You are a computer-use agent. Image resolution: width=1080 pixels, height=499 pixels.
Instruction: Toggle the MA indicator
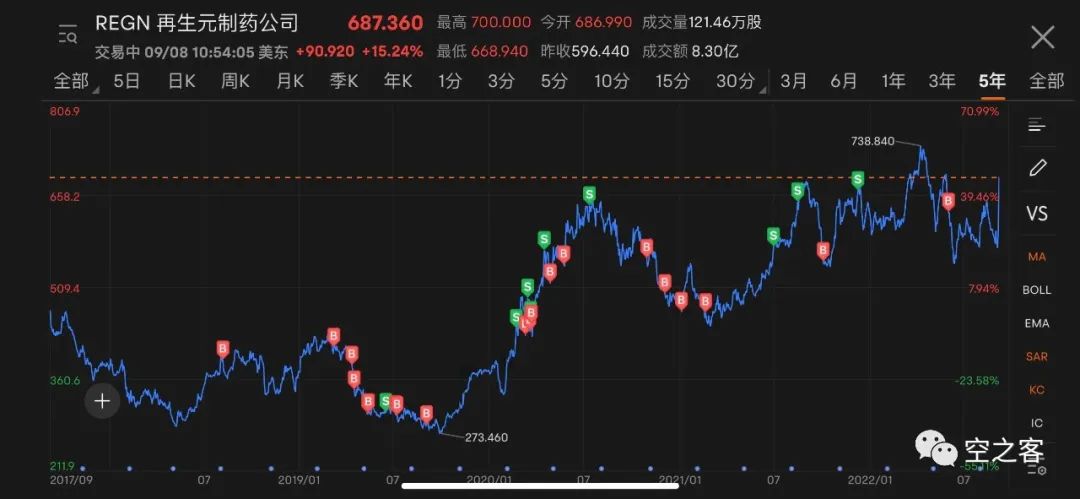1037,257
